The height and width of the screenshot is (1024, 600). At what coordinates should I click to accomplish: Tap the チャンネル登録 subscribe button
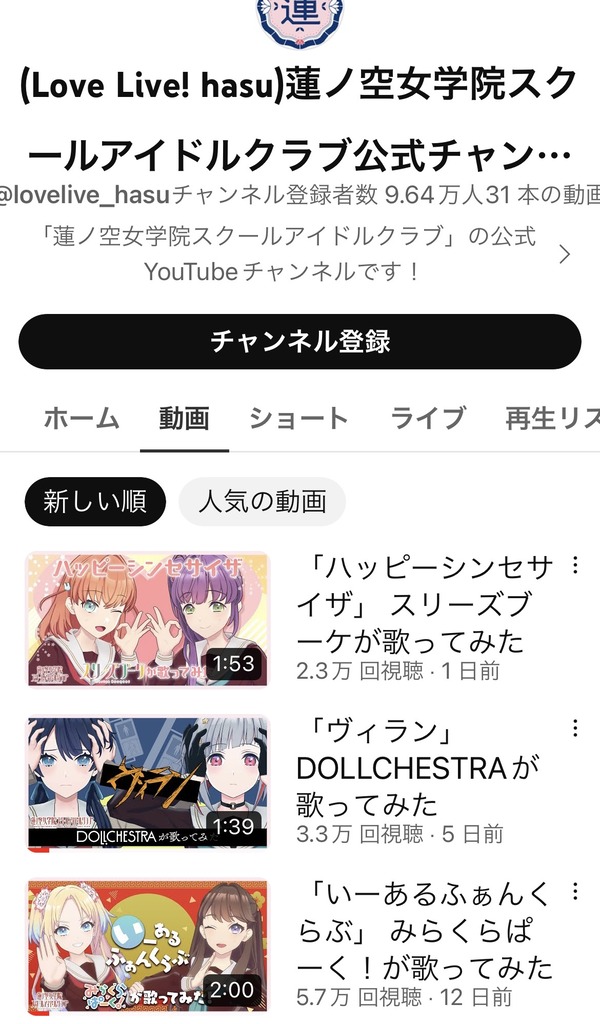pos(300,342)
